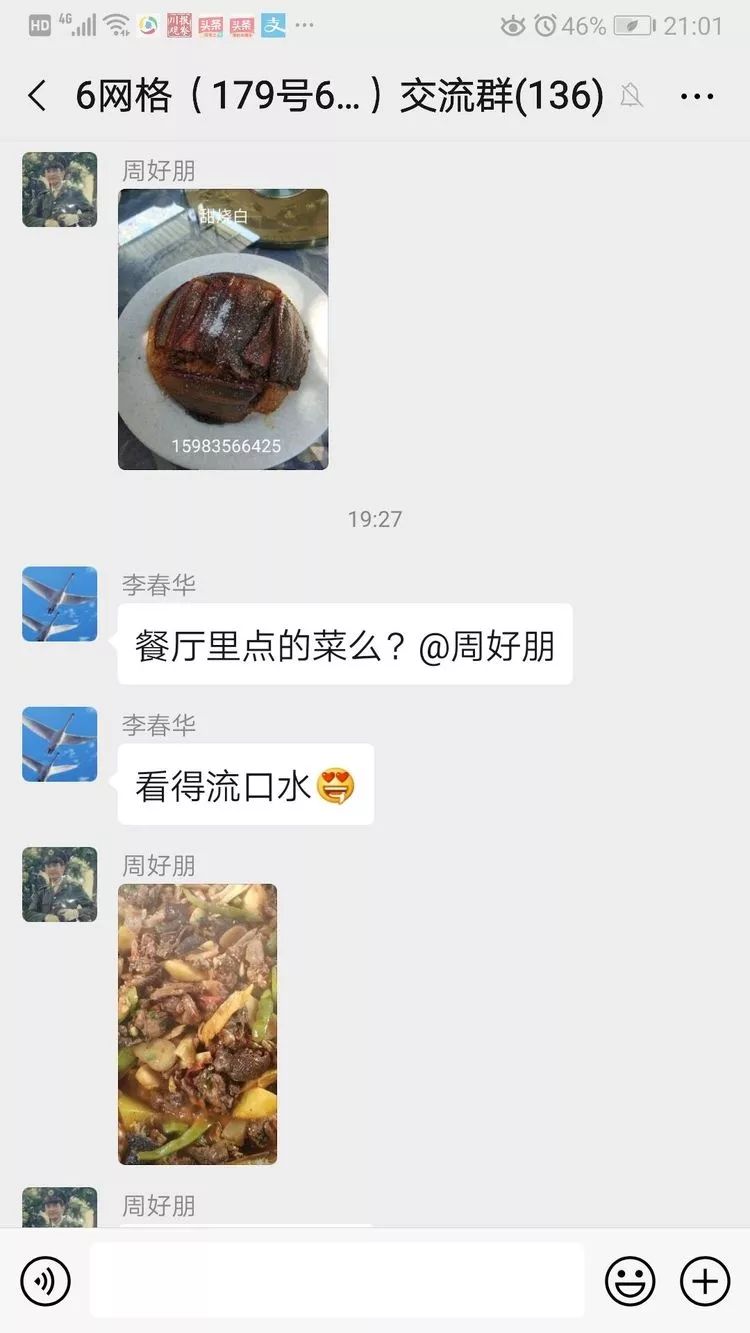
Task: Open the braised pork photo from 周好朋
Action: tap(223, 329)
